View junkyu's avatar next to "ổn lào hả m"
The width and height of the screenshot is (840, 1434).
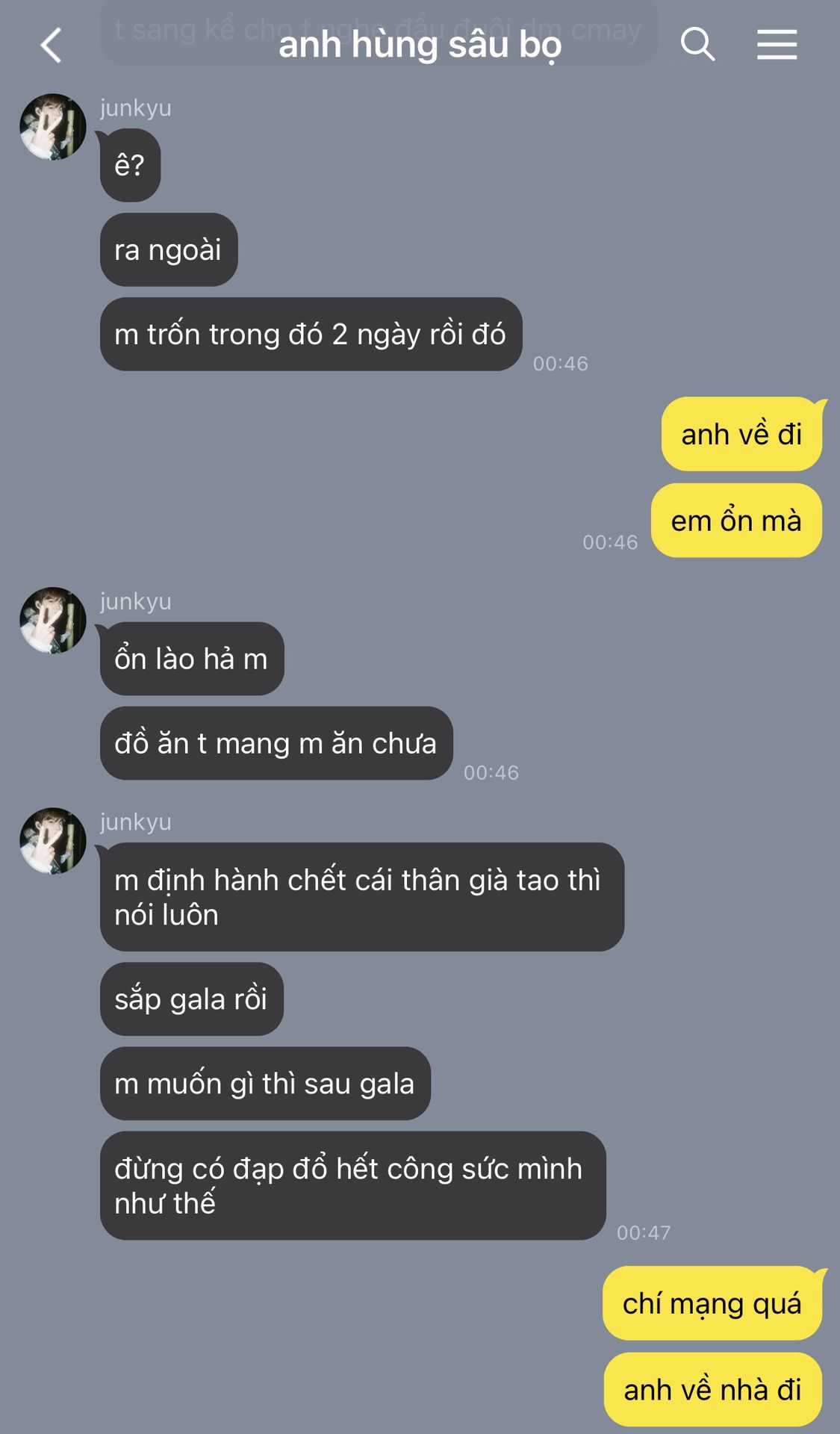point(52,620)
